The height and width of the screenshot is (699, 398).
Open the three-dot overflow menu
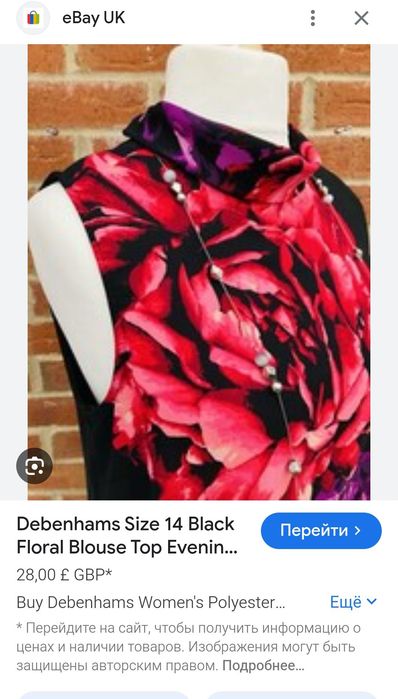click(313, 18)
